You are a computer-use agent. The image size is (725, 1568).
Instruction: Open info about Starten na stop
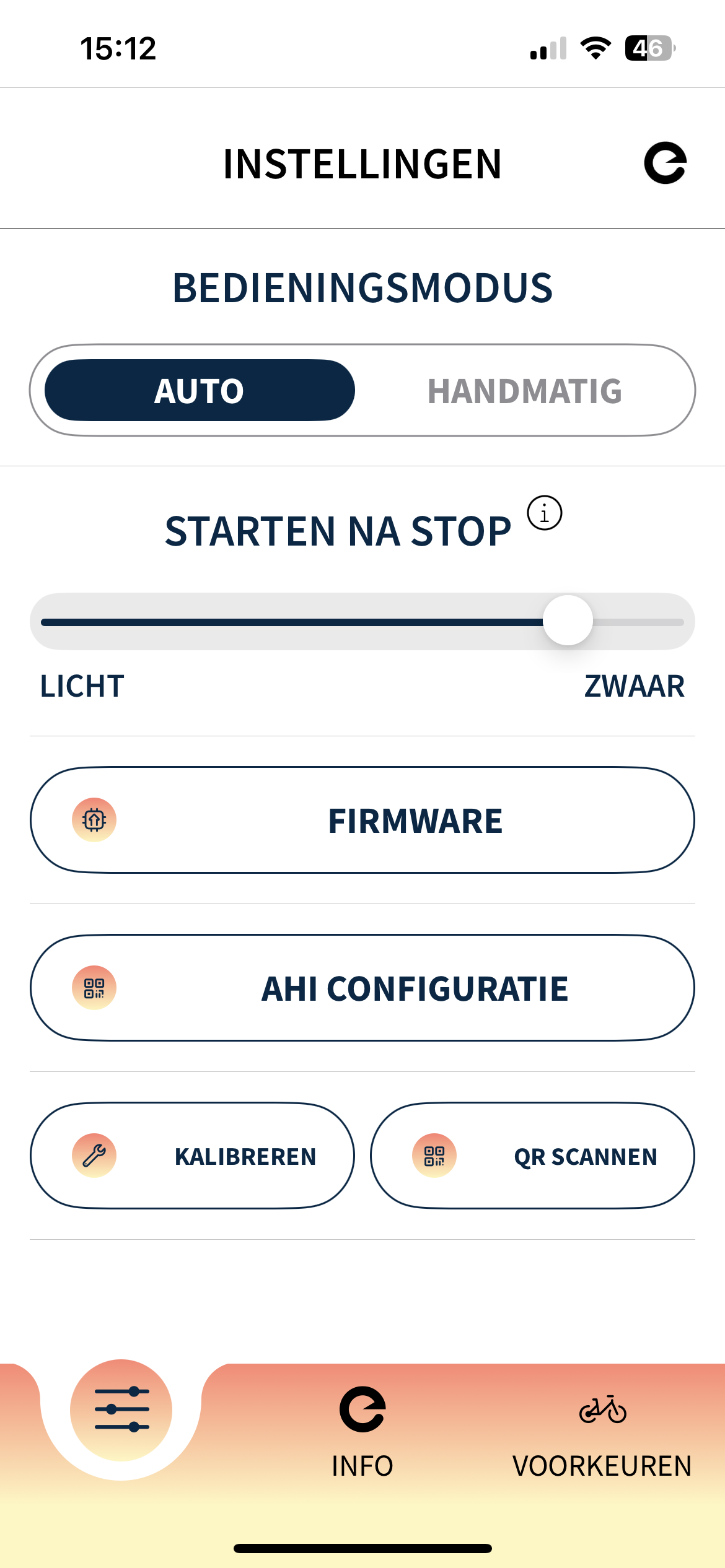click(544, 513)
